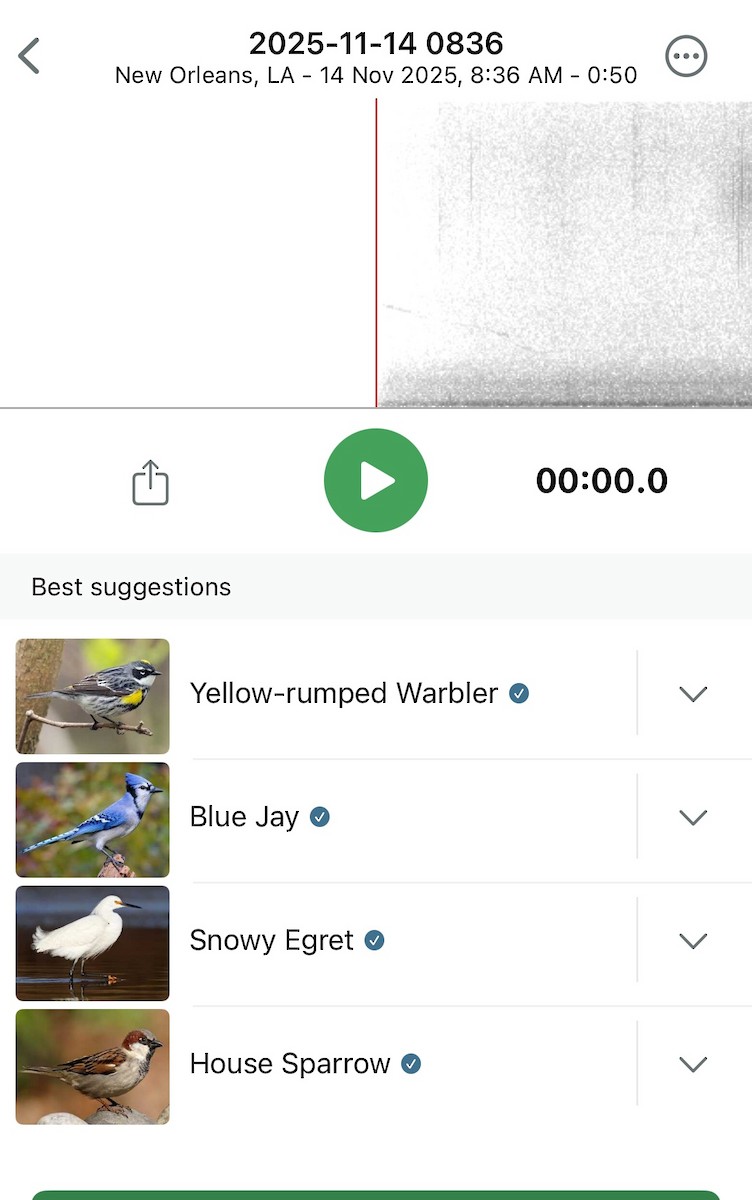Play the bird sound recording

point(376,481)
